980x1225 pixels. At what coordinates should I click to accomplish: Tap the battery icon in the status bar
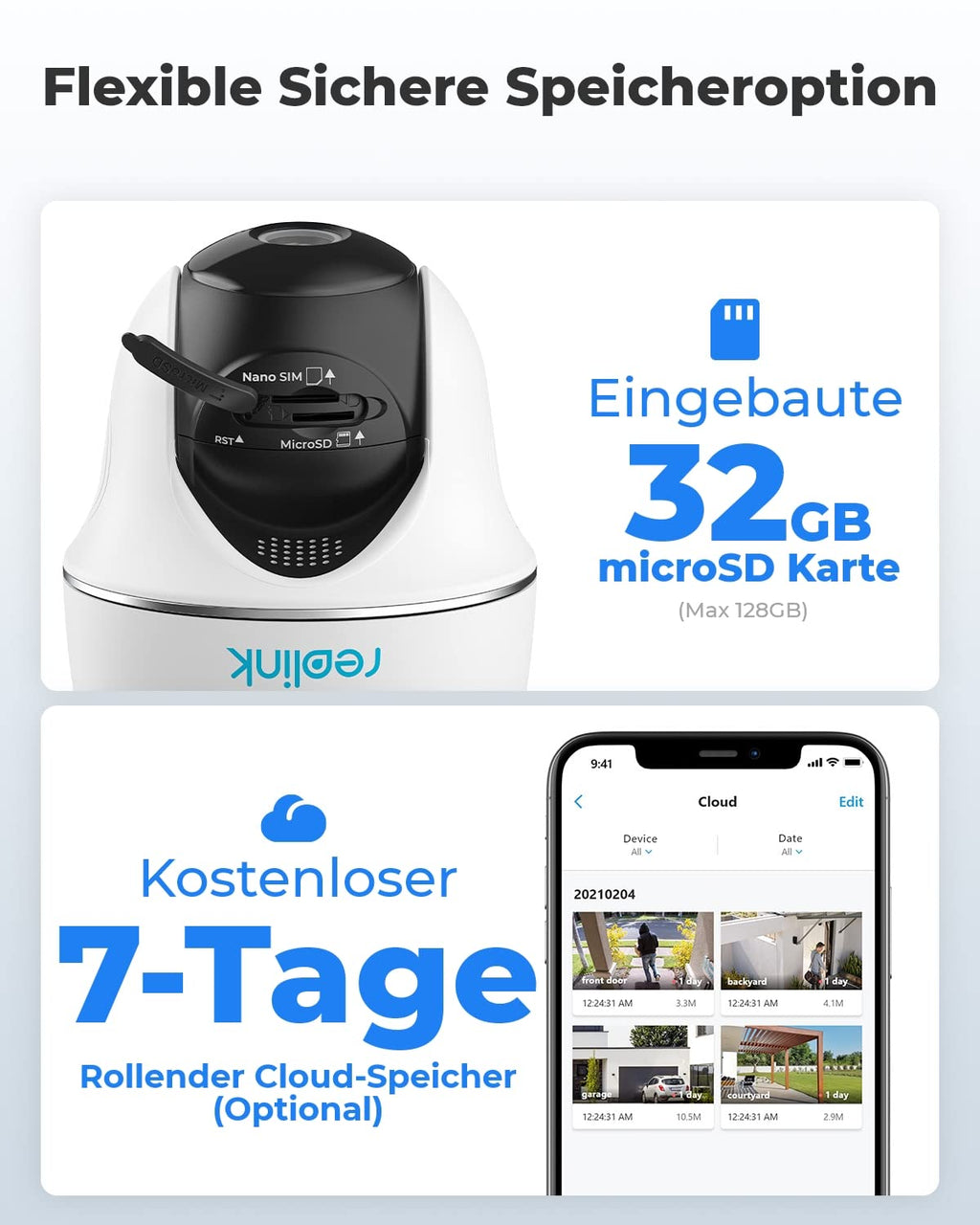[854, 763]
